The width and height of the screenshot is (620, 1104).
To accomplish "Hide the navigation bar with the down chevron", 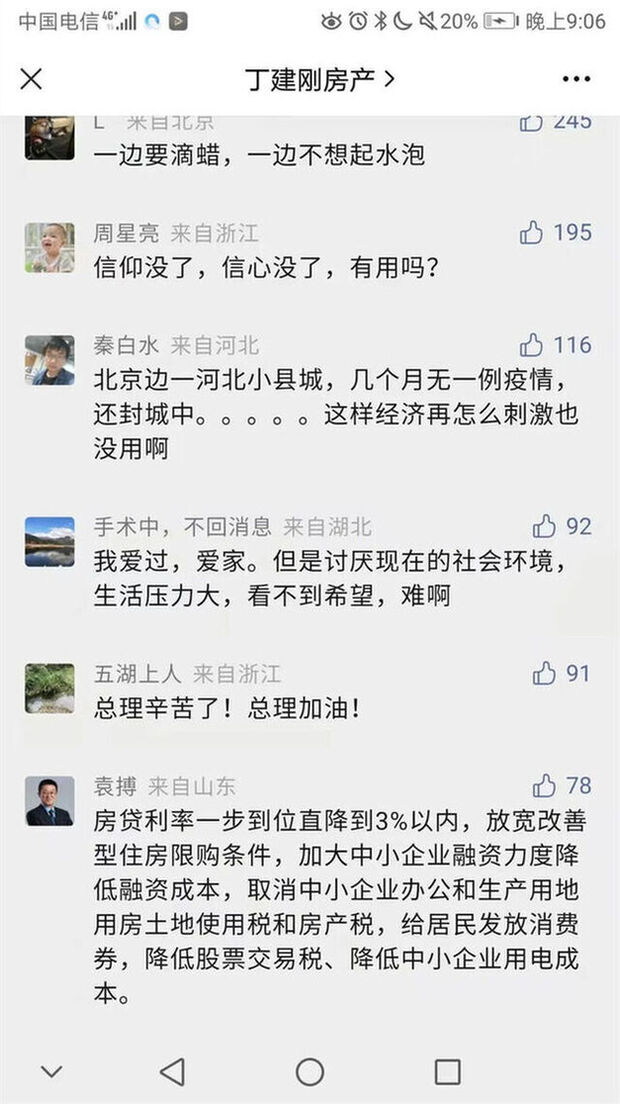I will (51, 1072).
